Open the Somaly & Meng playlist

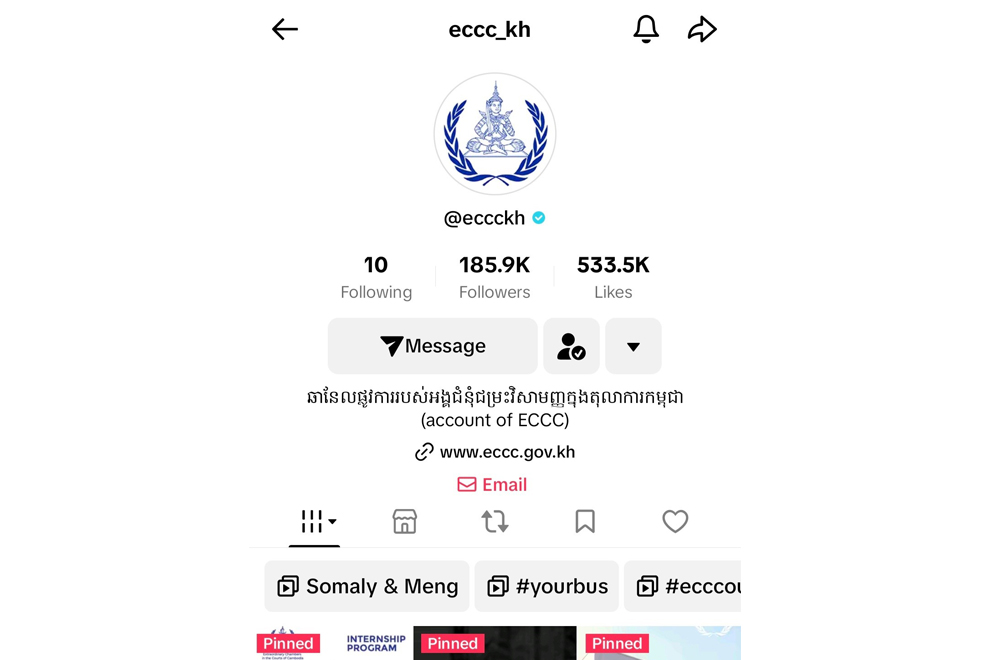367,586
